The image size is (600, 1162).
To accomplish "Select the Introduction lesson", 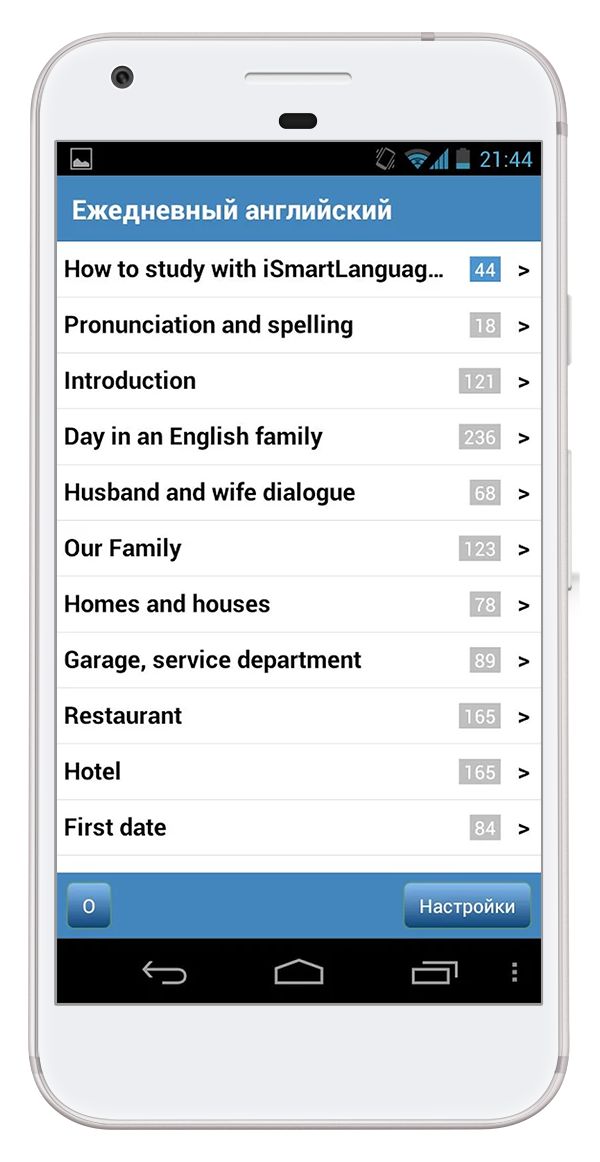I will tap(299, 381).
